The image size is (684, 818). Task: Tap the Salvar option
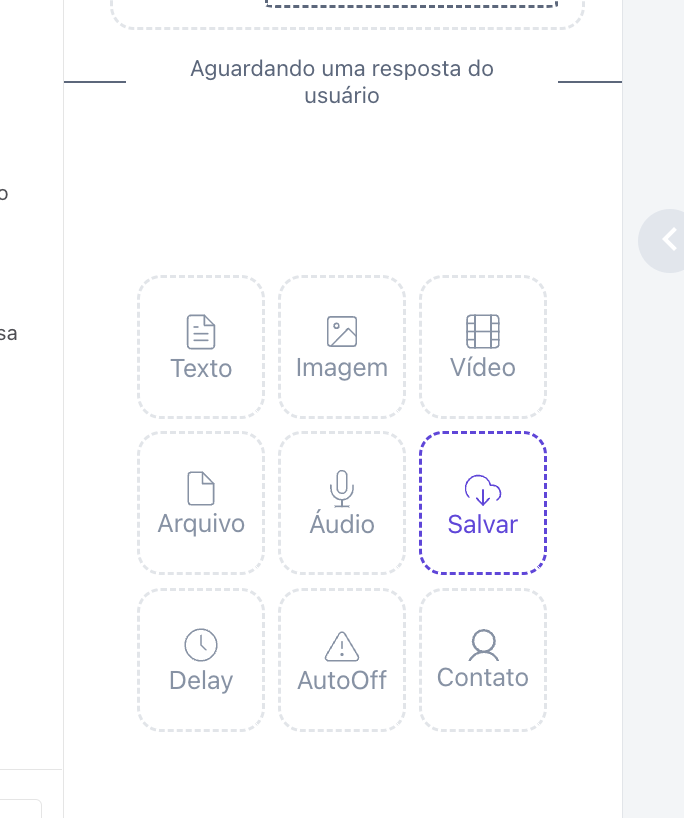483,503
